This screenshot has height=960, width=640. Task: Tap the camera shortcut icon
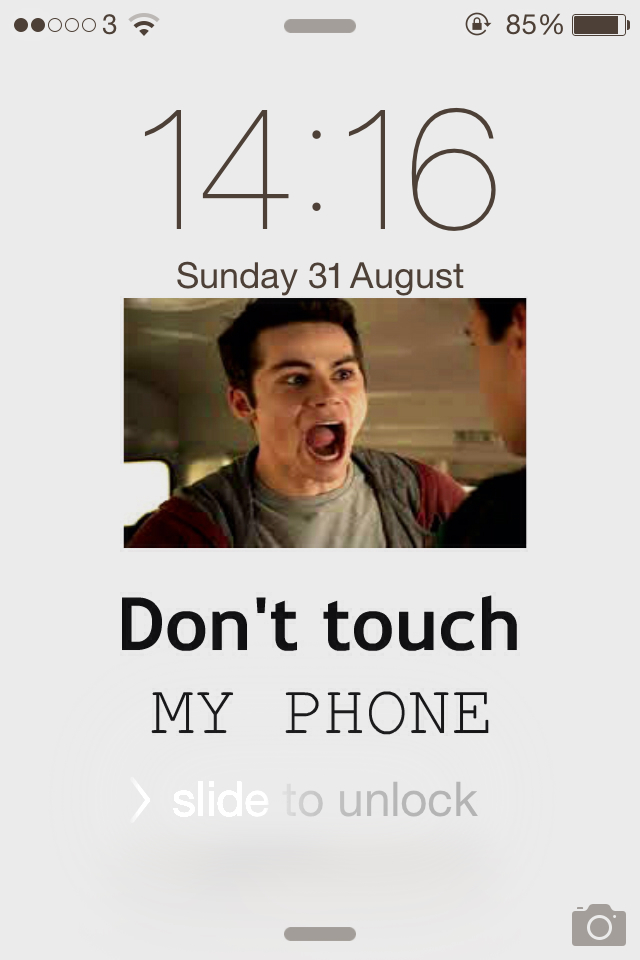[598, 925]
